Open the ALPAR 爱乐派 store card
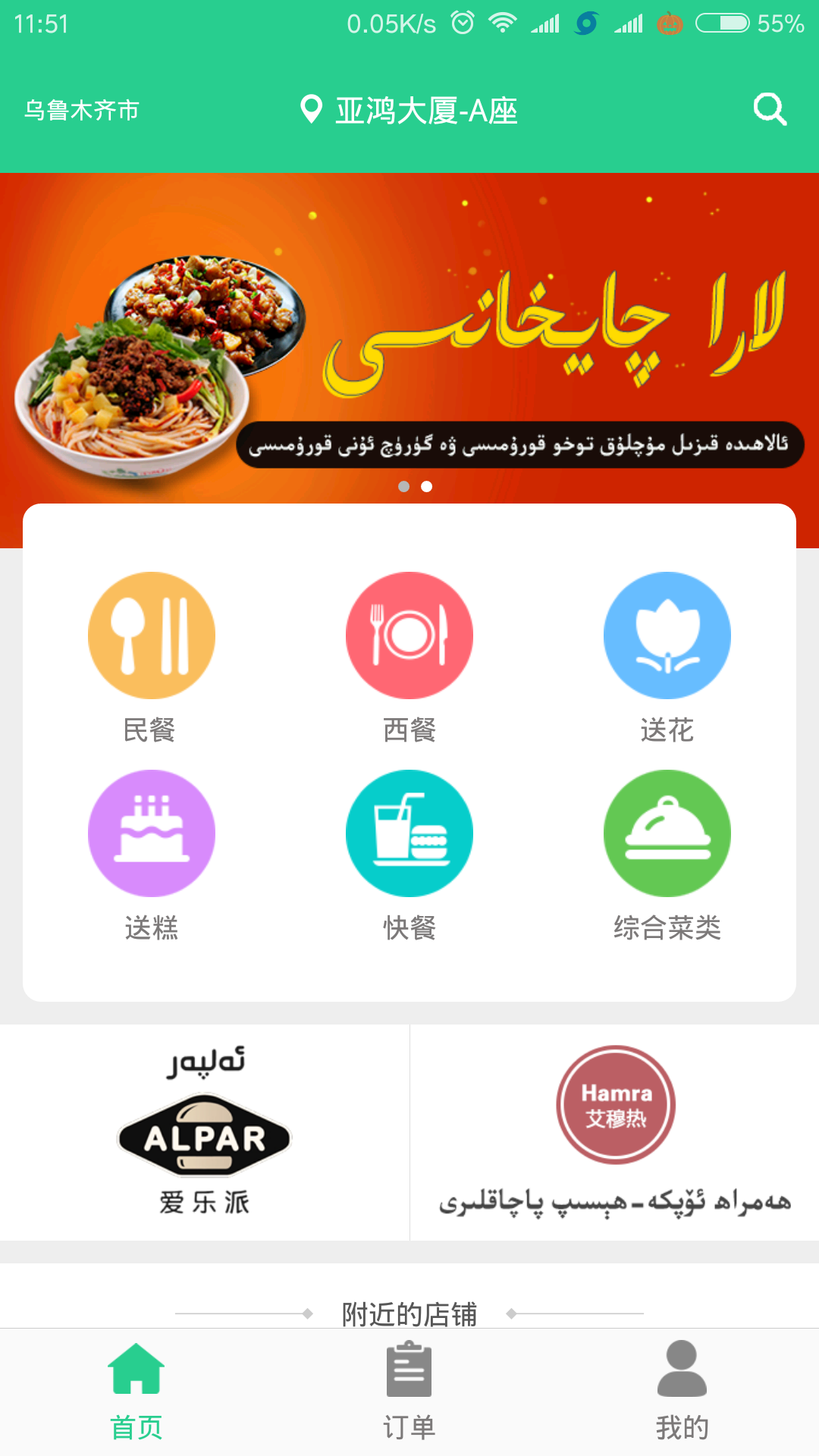 205,1132
